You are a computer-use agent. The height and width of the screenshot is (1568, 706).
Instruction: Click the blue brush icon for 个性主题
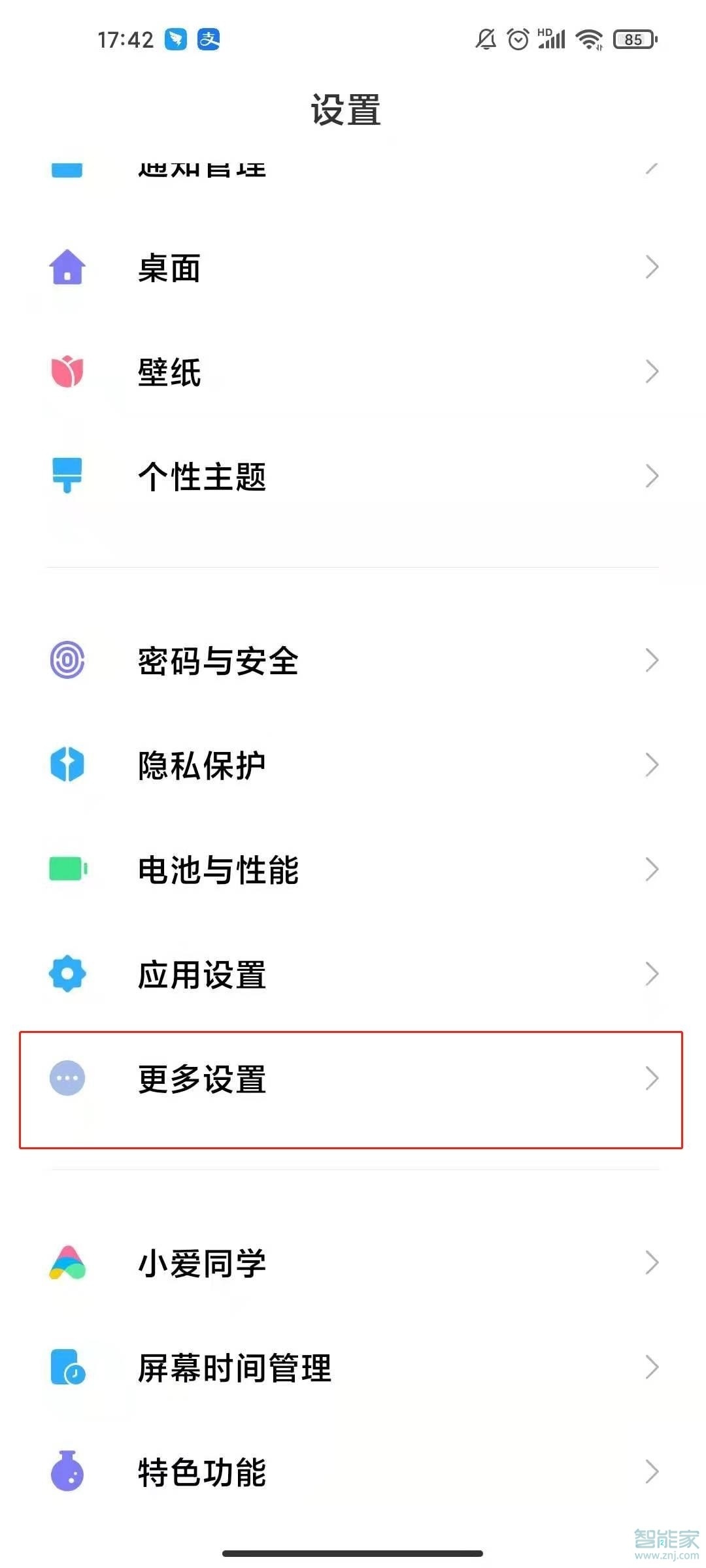coord(65,477)
